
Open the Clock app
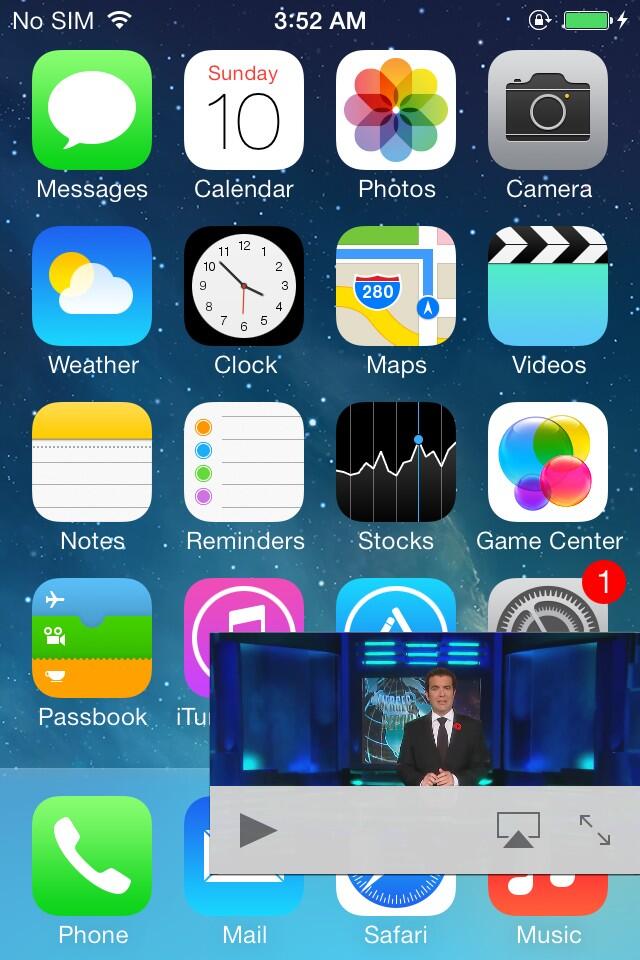pyautogui.click(x=244, y=286)
